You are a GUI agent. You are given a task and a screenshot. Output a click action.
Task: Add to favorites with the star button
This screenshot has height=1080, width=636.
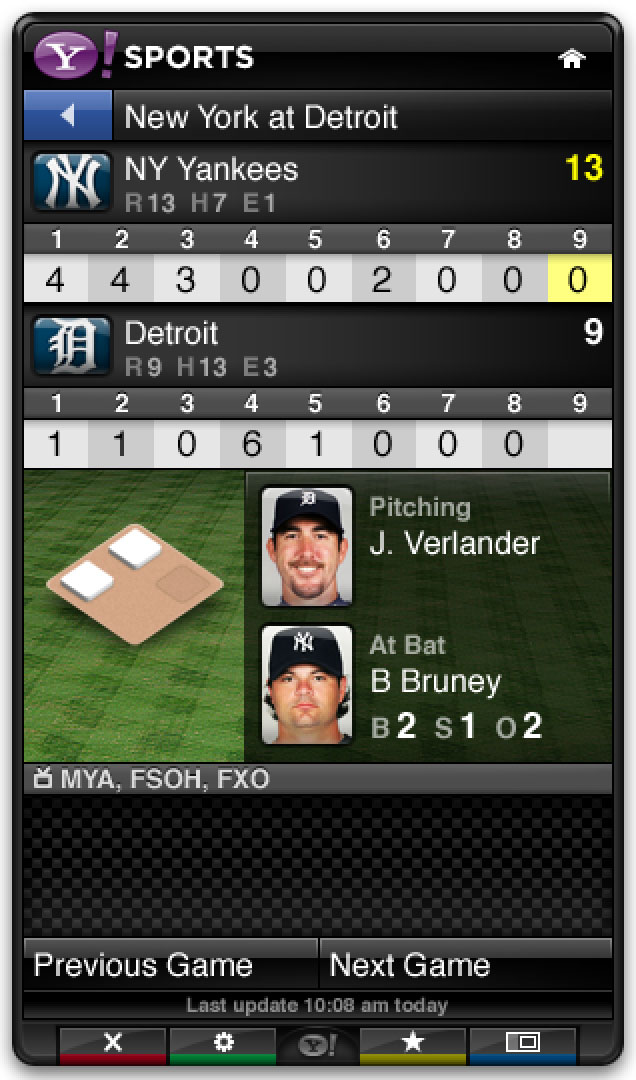pos(413,1043)
